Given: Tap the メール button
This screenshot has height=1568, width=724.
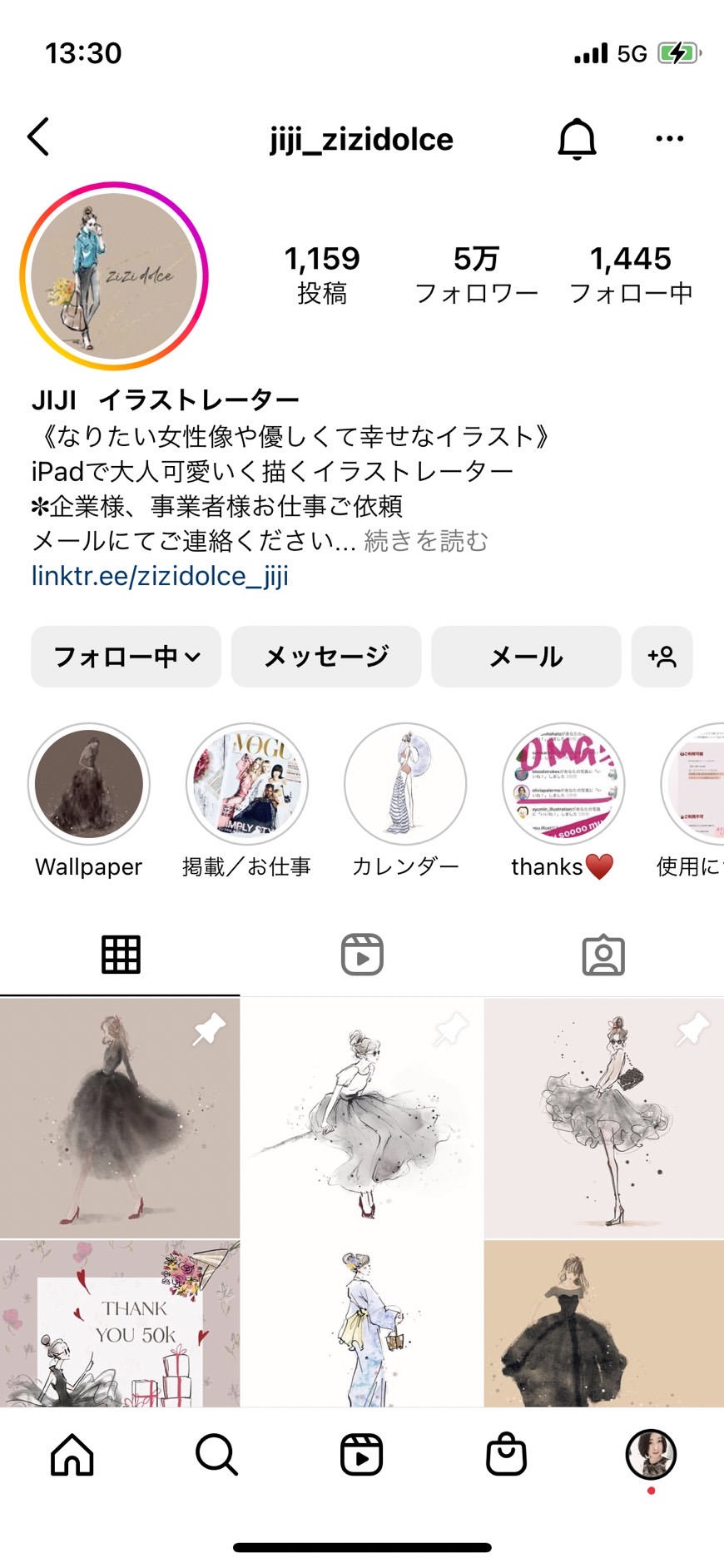Looking at the screenshot, I should 526,657.
